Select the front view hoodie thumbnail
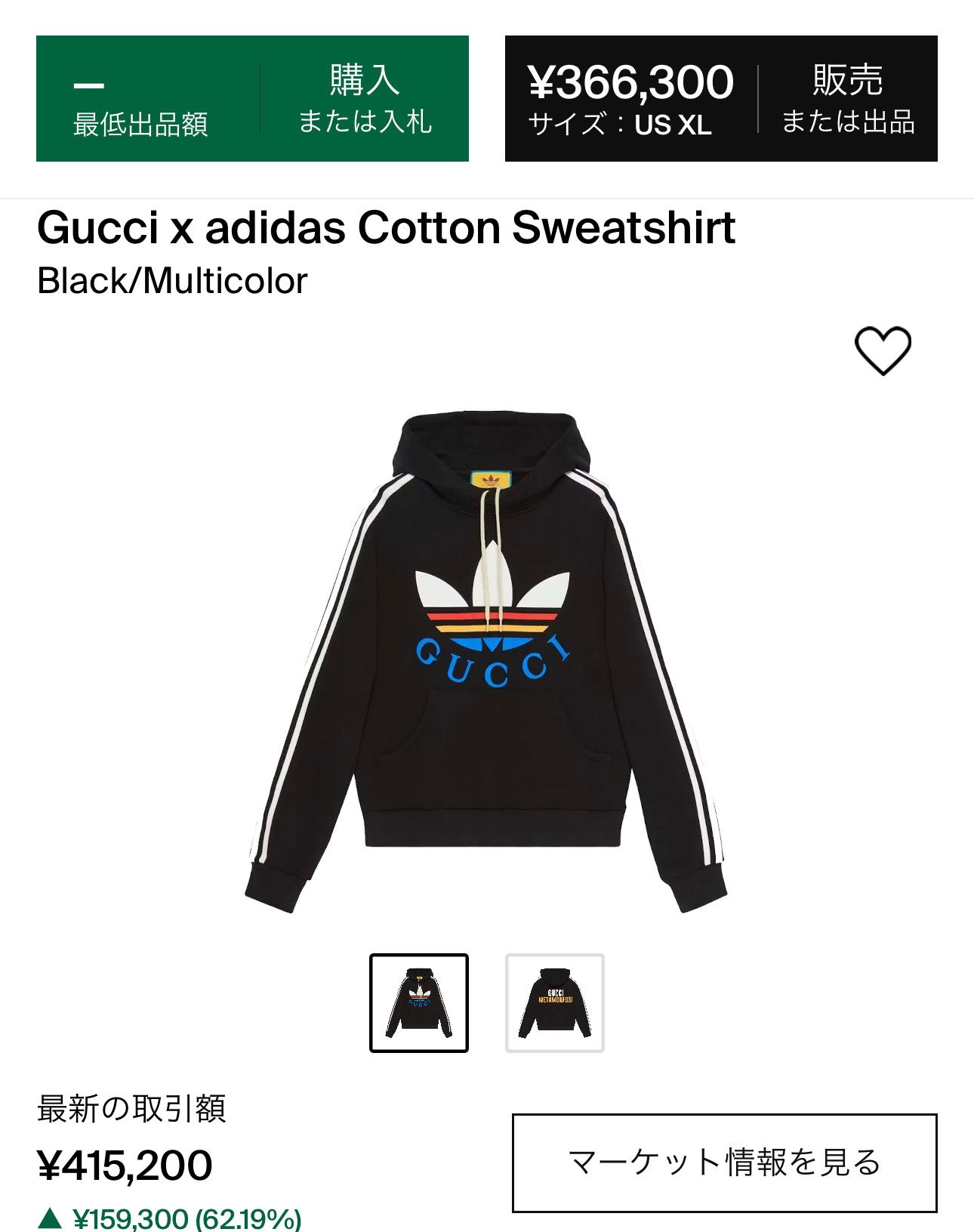 click(419, 1002)
